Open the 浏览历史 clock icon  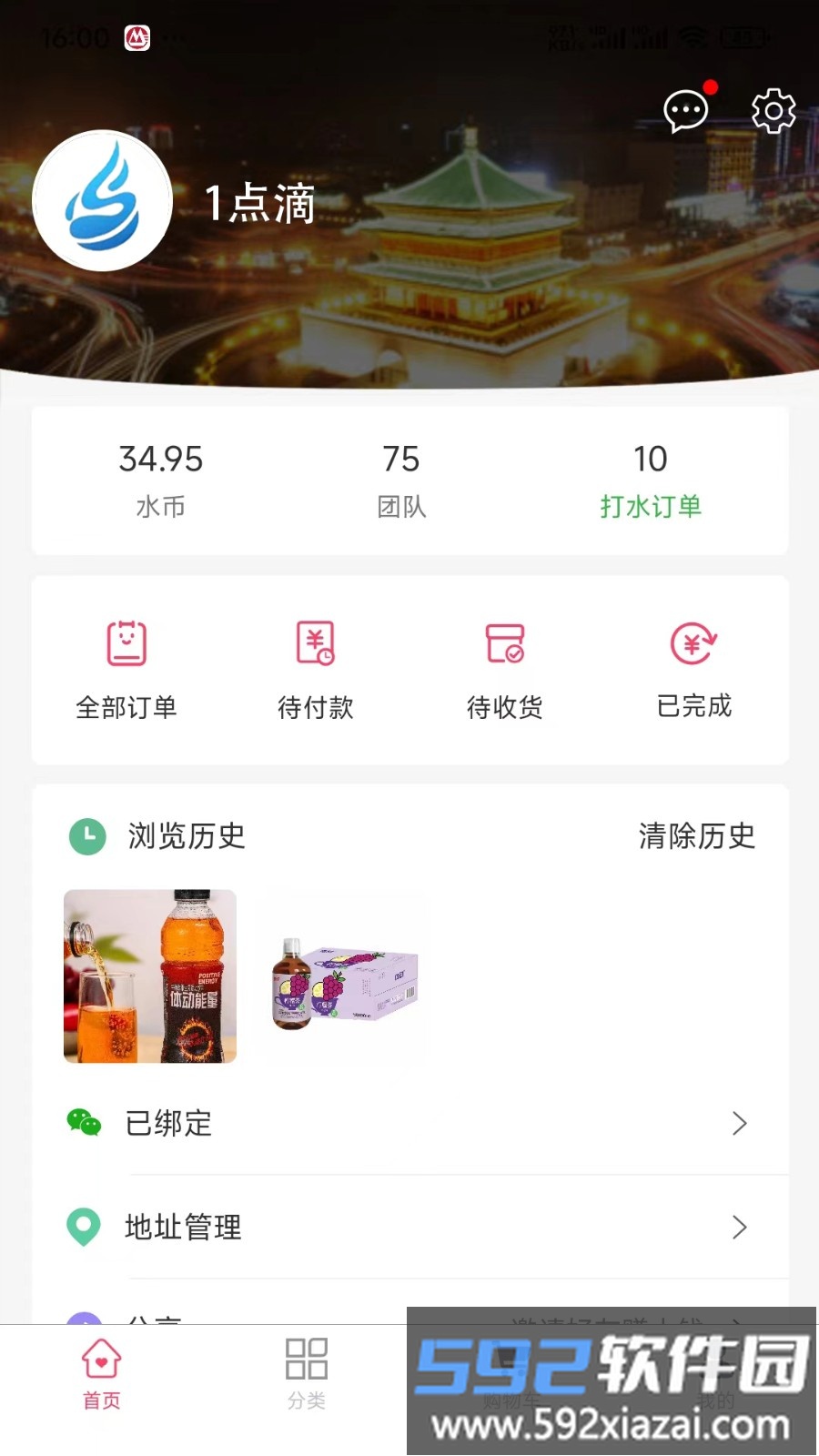pos(85,836)
